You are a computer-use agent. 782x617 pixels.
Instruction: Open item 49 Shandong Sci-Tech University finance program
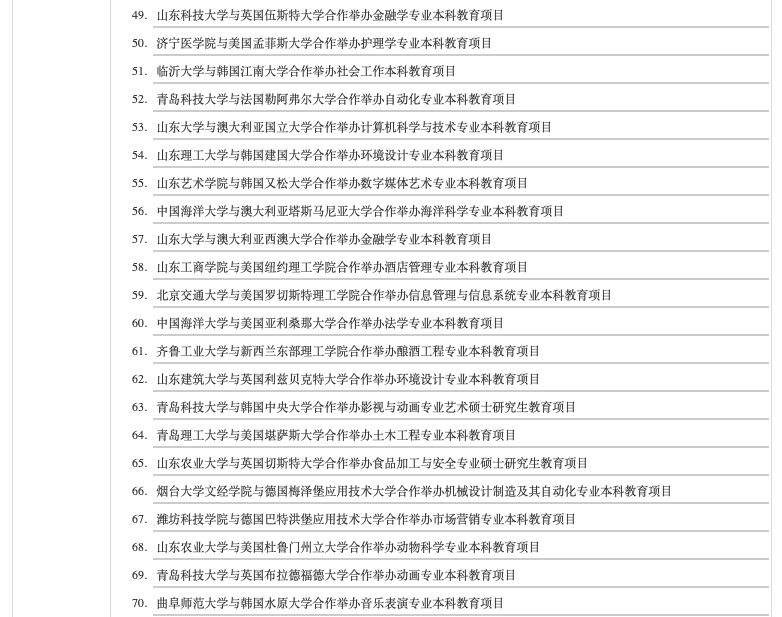pyautogui.click(x=330, y=15)
